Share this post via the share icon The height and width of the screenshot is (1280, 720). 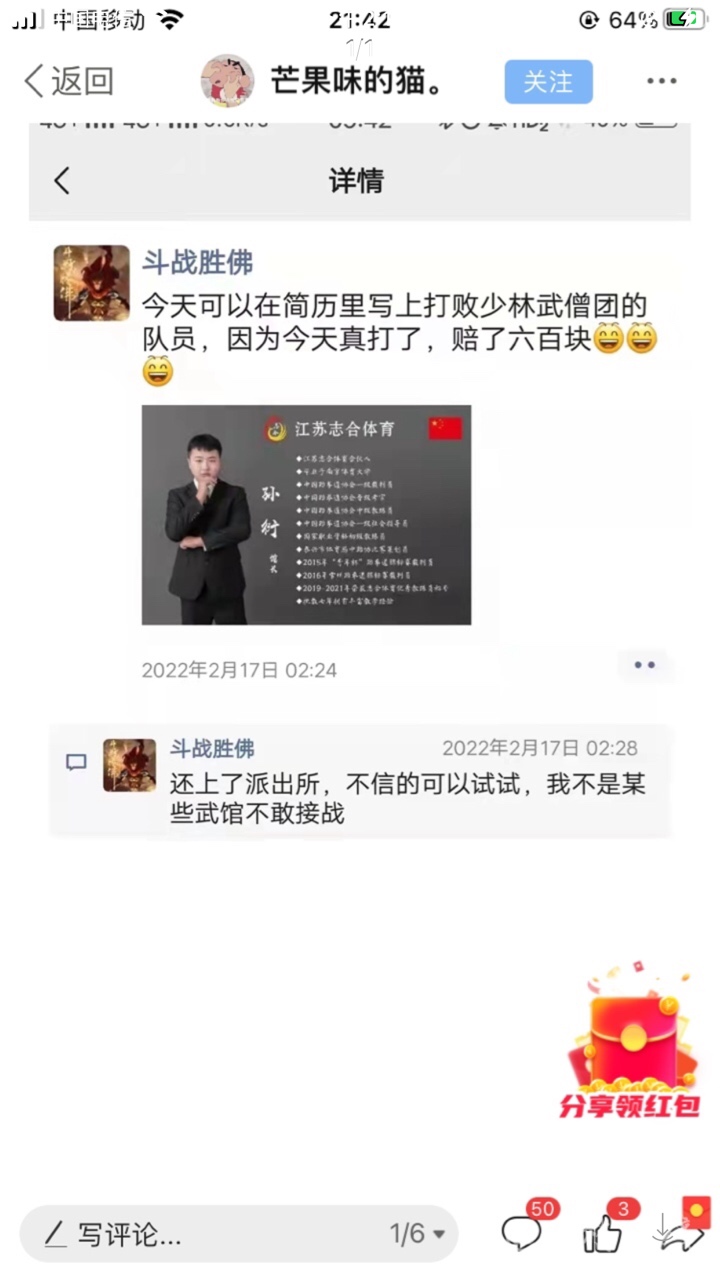pyautogui.click(x=679, y=1233)
